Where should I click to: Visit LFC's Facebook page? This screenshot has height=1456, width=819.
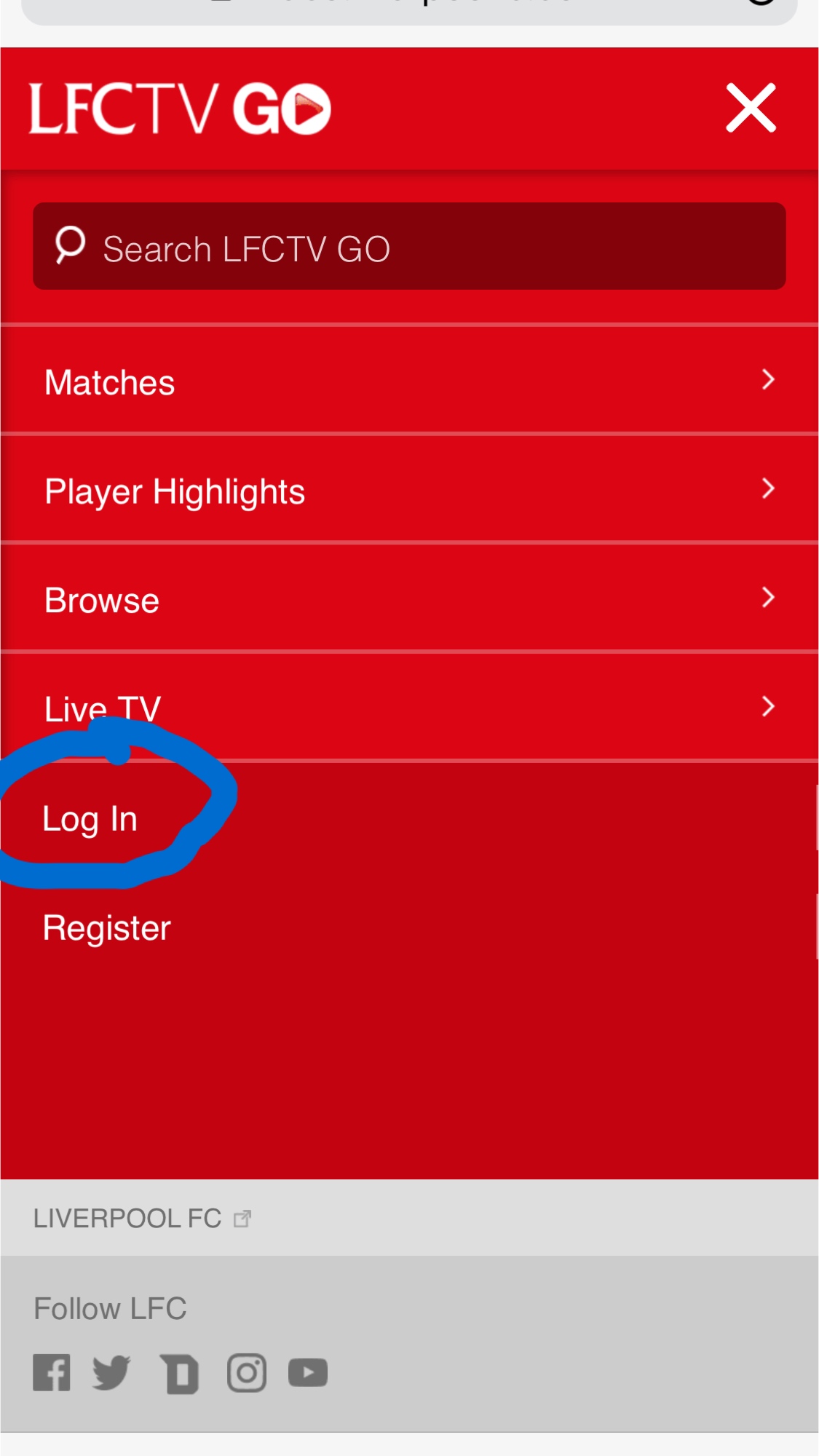coord(52,1373)
